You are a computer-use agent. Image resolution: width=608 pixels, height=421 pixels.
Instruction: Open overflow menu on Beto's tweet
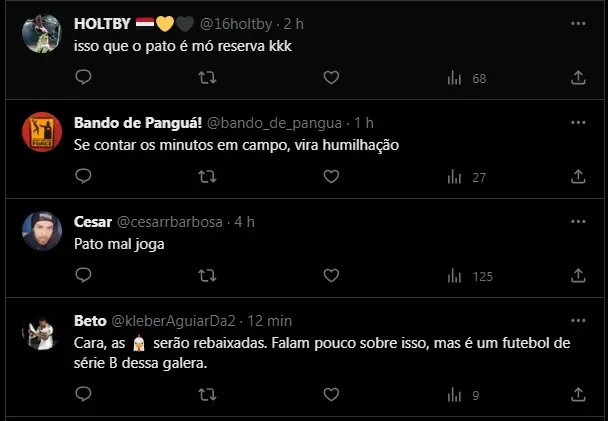click(578, 320)
